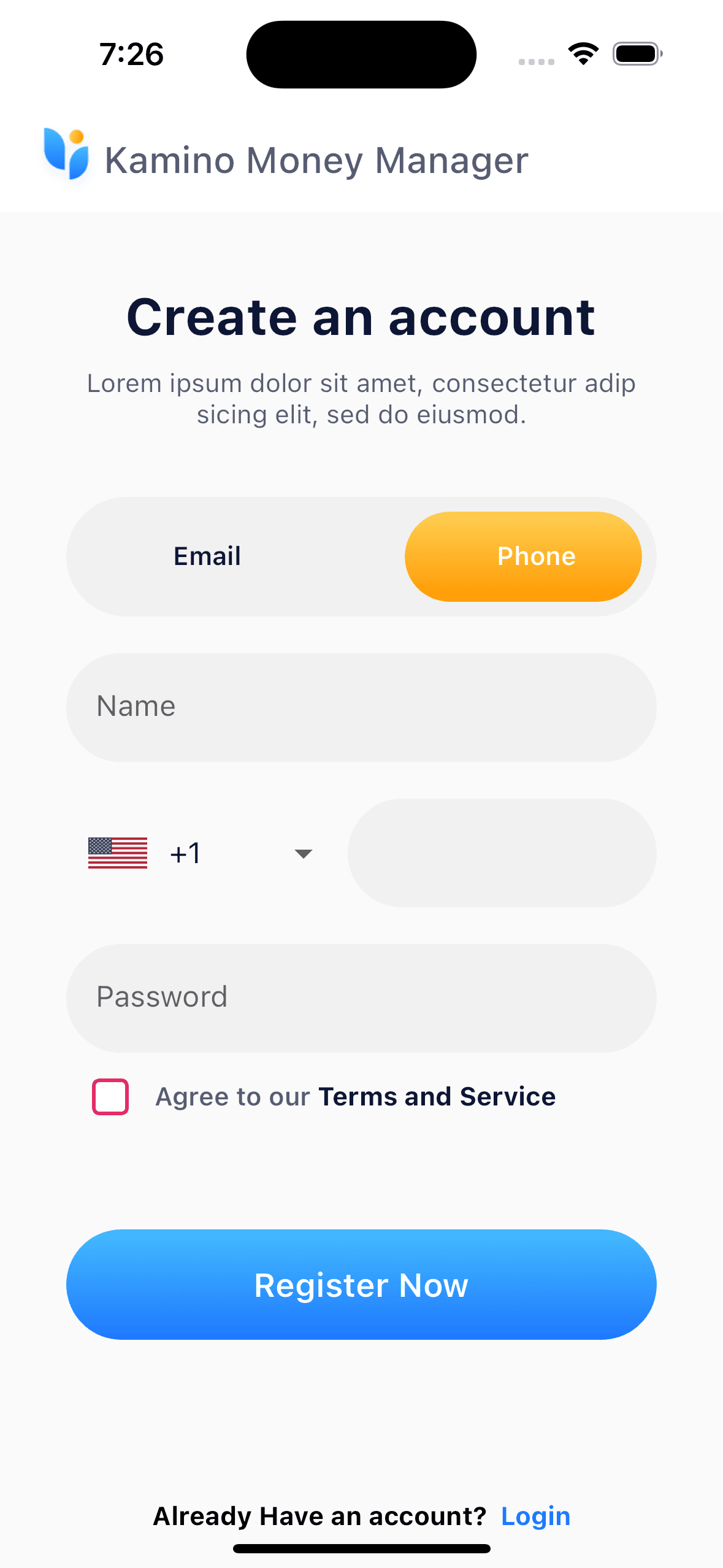Tap the Register Now button

point(361,1285)
